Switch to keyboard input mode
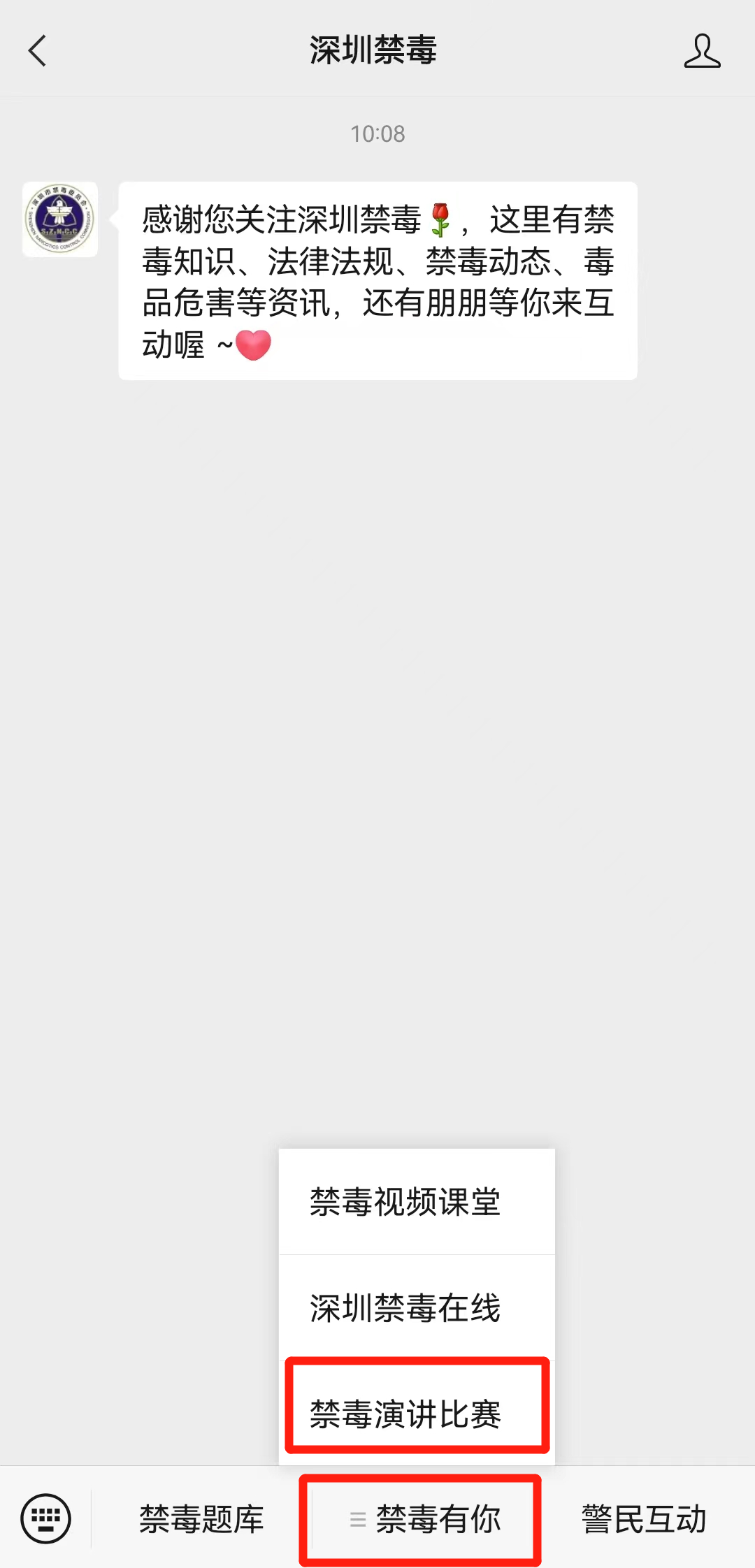755x1568 pixels. pyautogui.click(x=46, y=1518)
